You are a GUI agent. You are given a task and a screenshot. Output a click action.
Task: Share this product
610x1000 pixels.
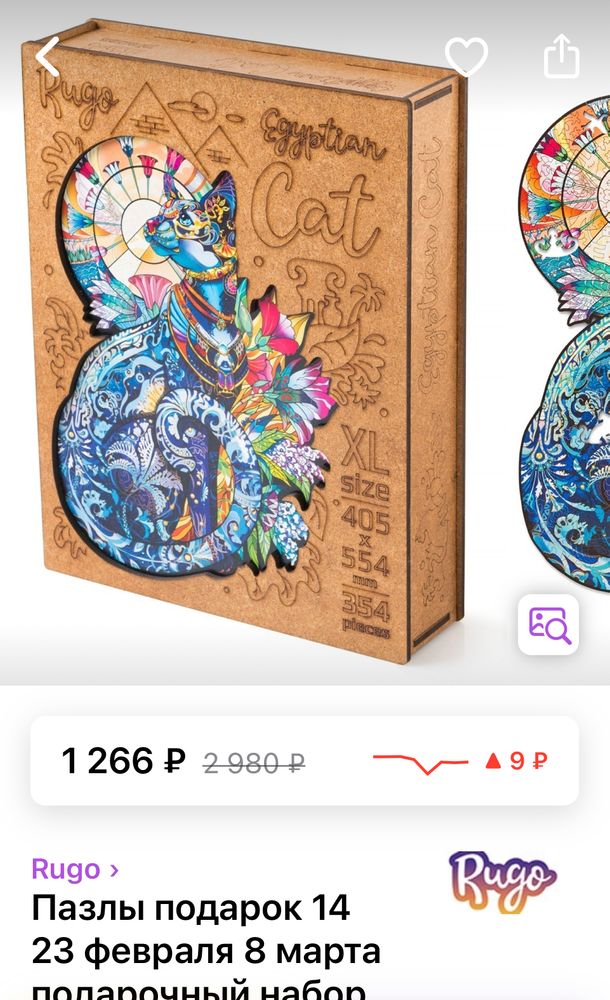click(562, 56)
